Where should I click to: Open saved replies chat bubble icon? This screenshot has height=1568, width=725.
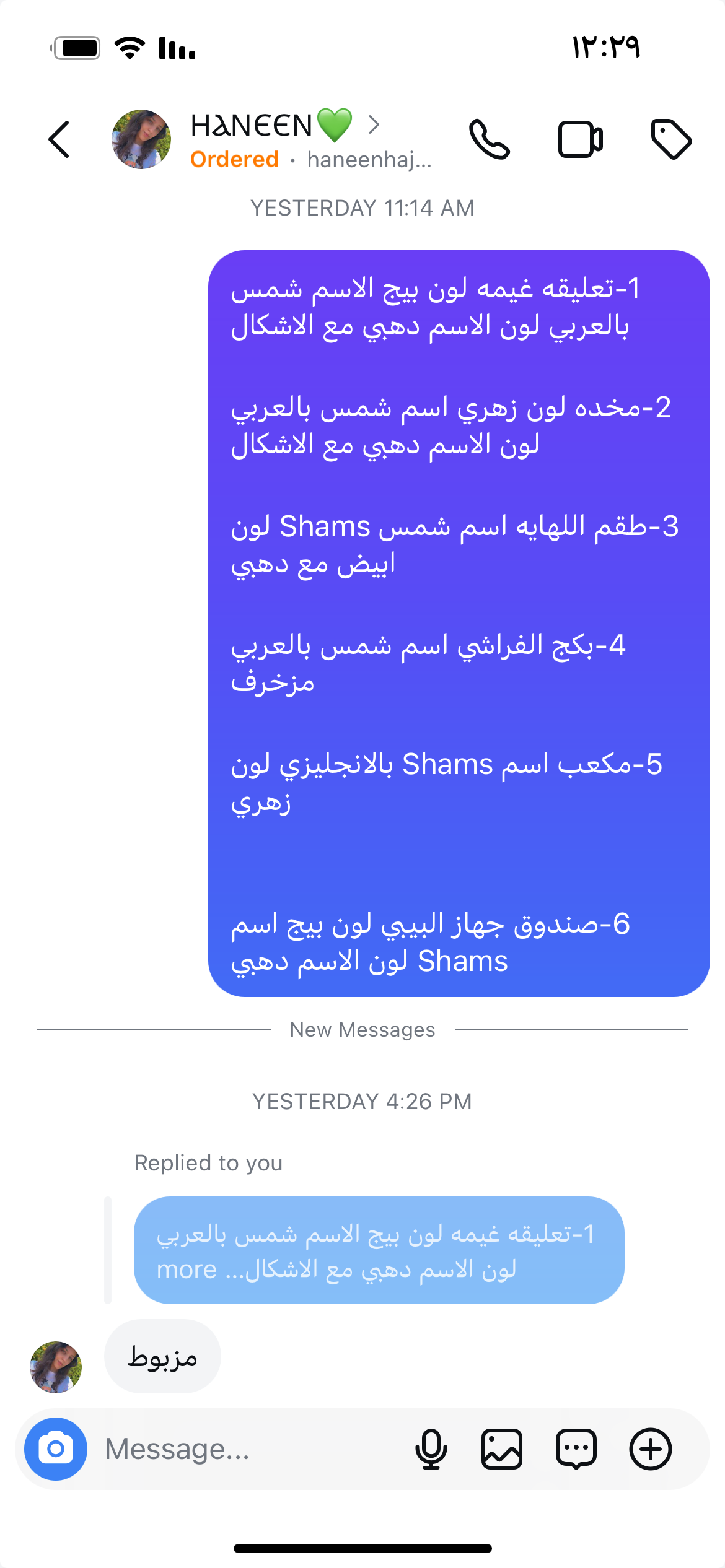coord(576,1449)
